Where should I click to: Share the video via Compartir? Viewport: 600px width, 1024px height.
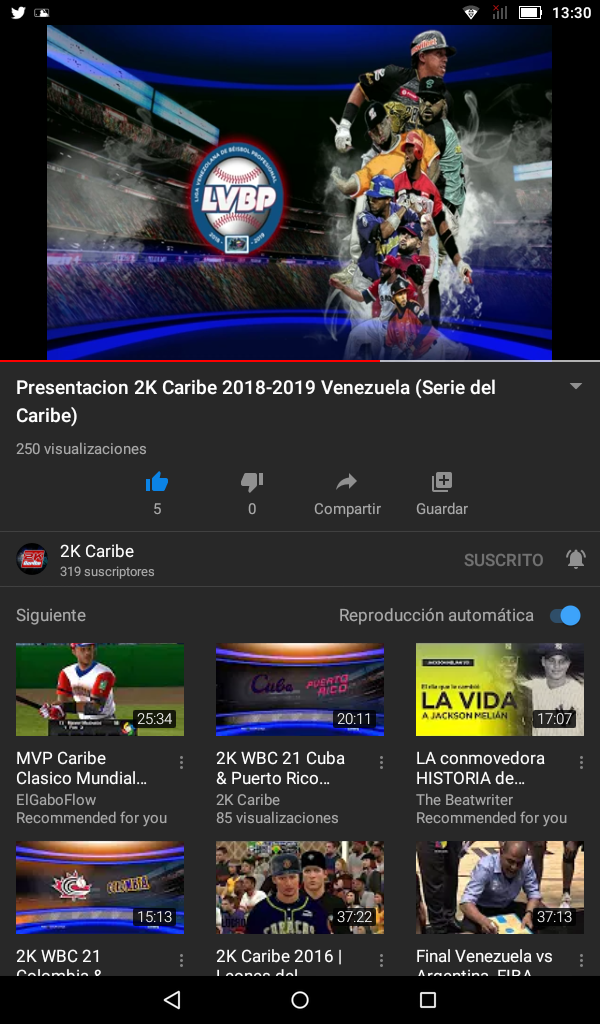point(347,483)
